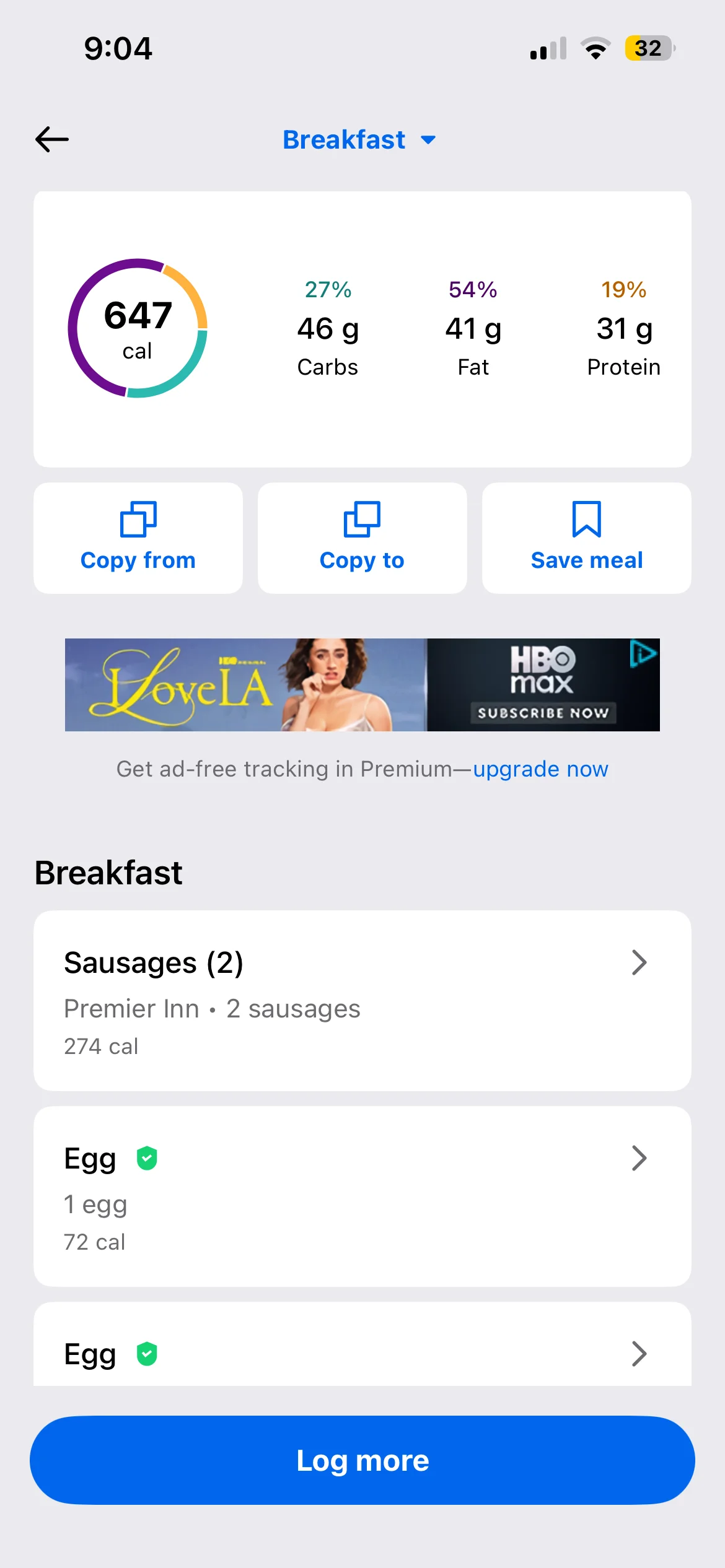Go back using the arrow icon
Image resolution: width=725 pixels, height=1568 pixels.
(52, 139)
